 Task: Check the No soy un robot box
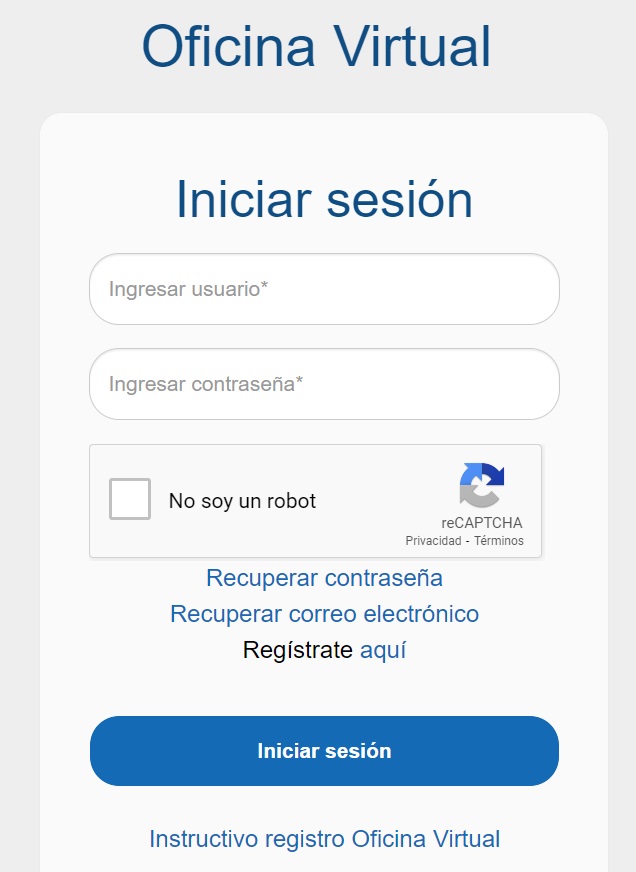(130, 500)
